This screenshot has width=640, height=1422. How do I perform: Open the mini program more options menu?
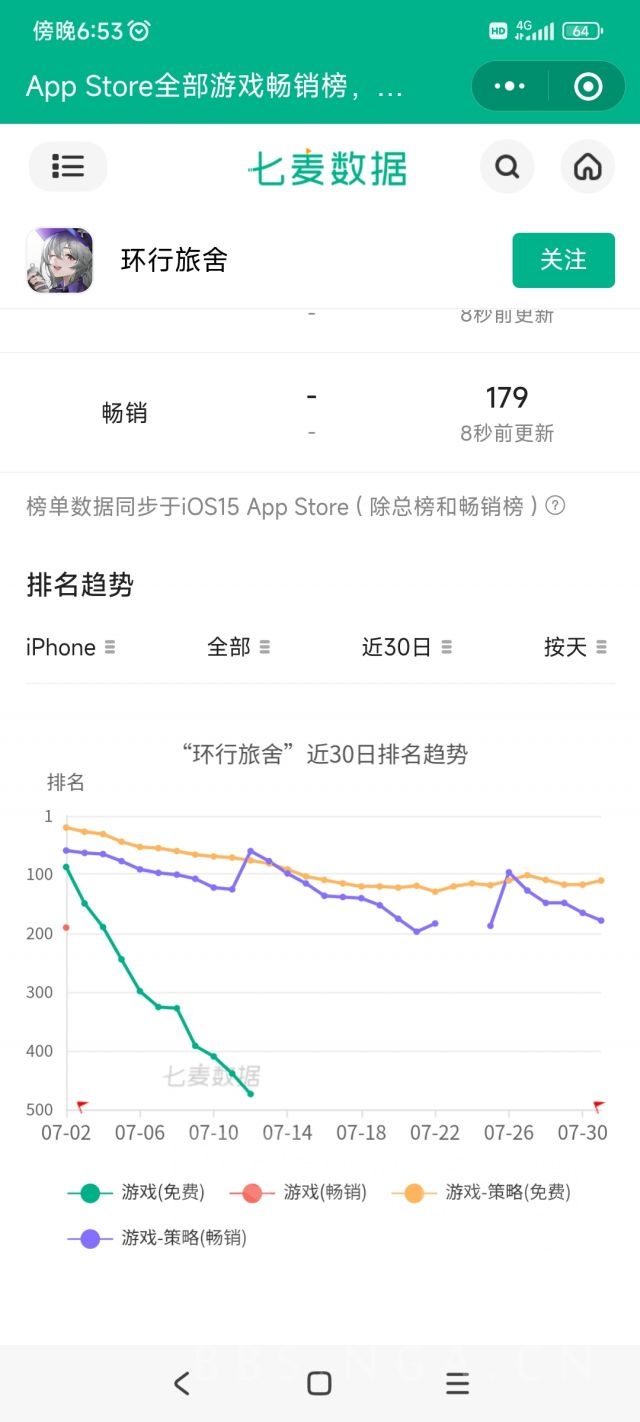pos(510,87)
